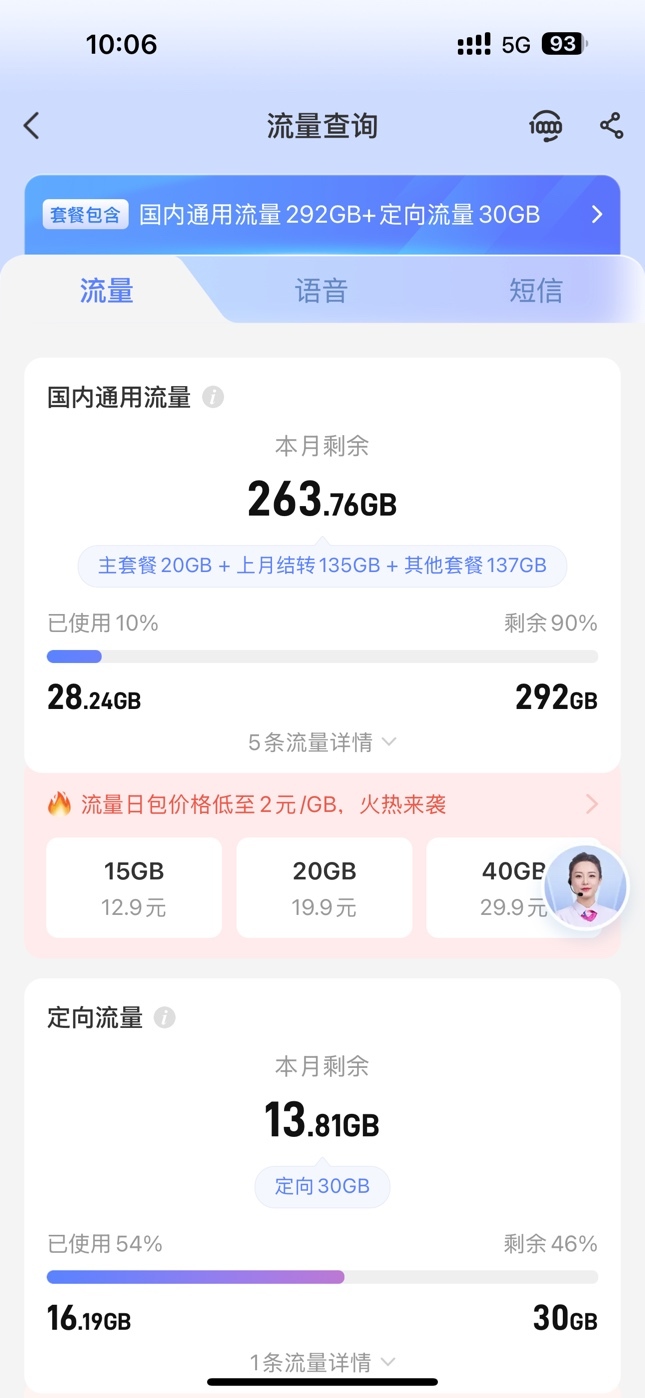
Task: Open the 流量日包 promotion link
Action: click(x=322, y=804)
